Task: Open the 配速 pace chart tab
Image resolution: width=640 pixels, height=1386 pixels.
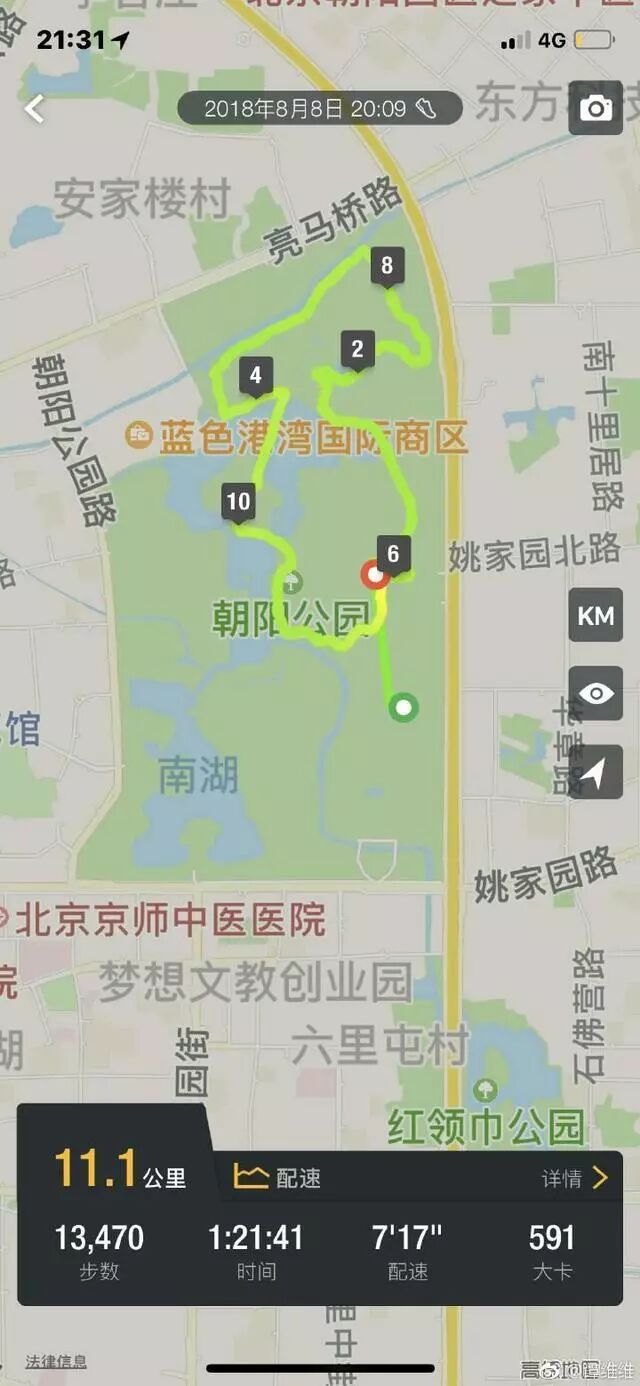Action: click(x=278, y=1178)
